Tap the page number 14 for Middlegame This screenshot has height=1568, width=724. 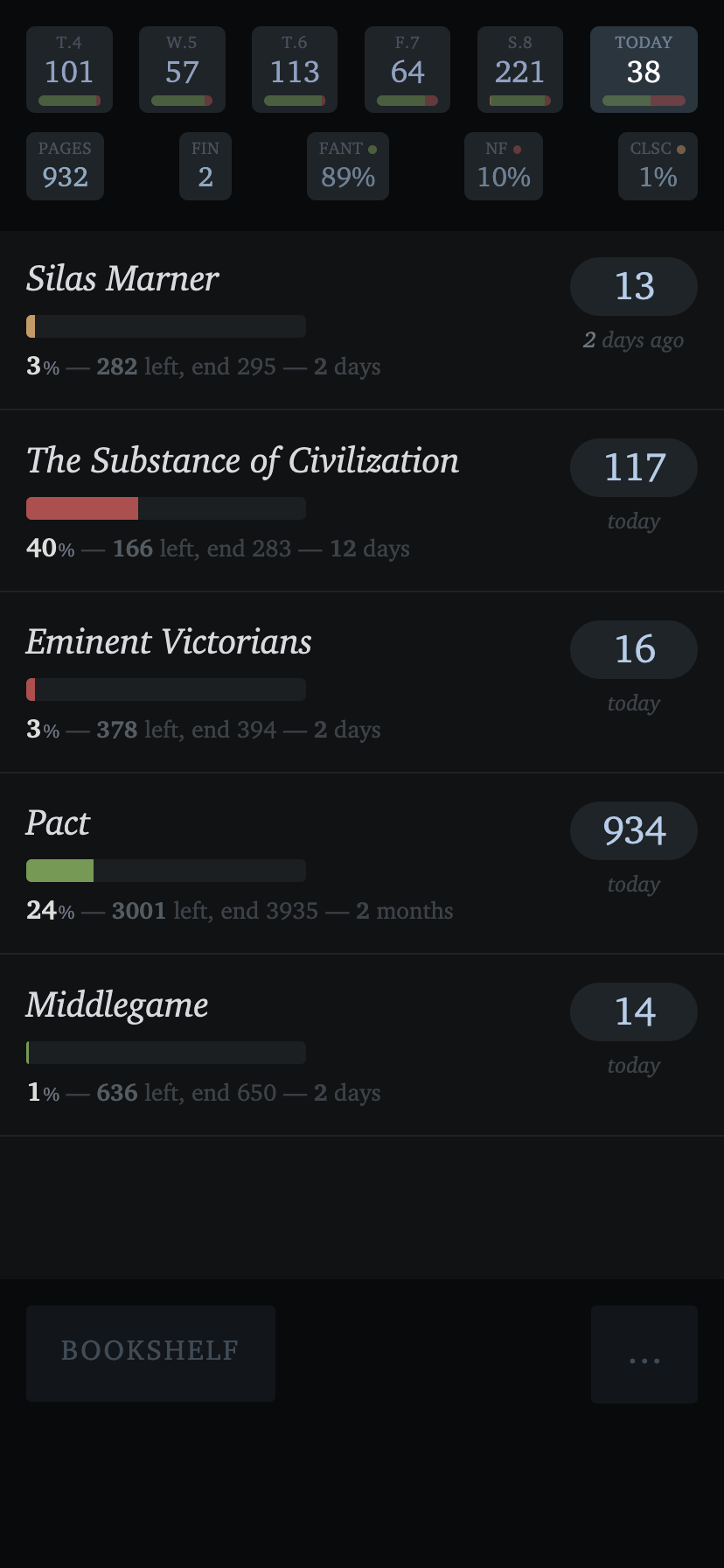pyautogui.click(x=634, y=1012)
